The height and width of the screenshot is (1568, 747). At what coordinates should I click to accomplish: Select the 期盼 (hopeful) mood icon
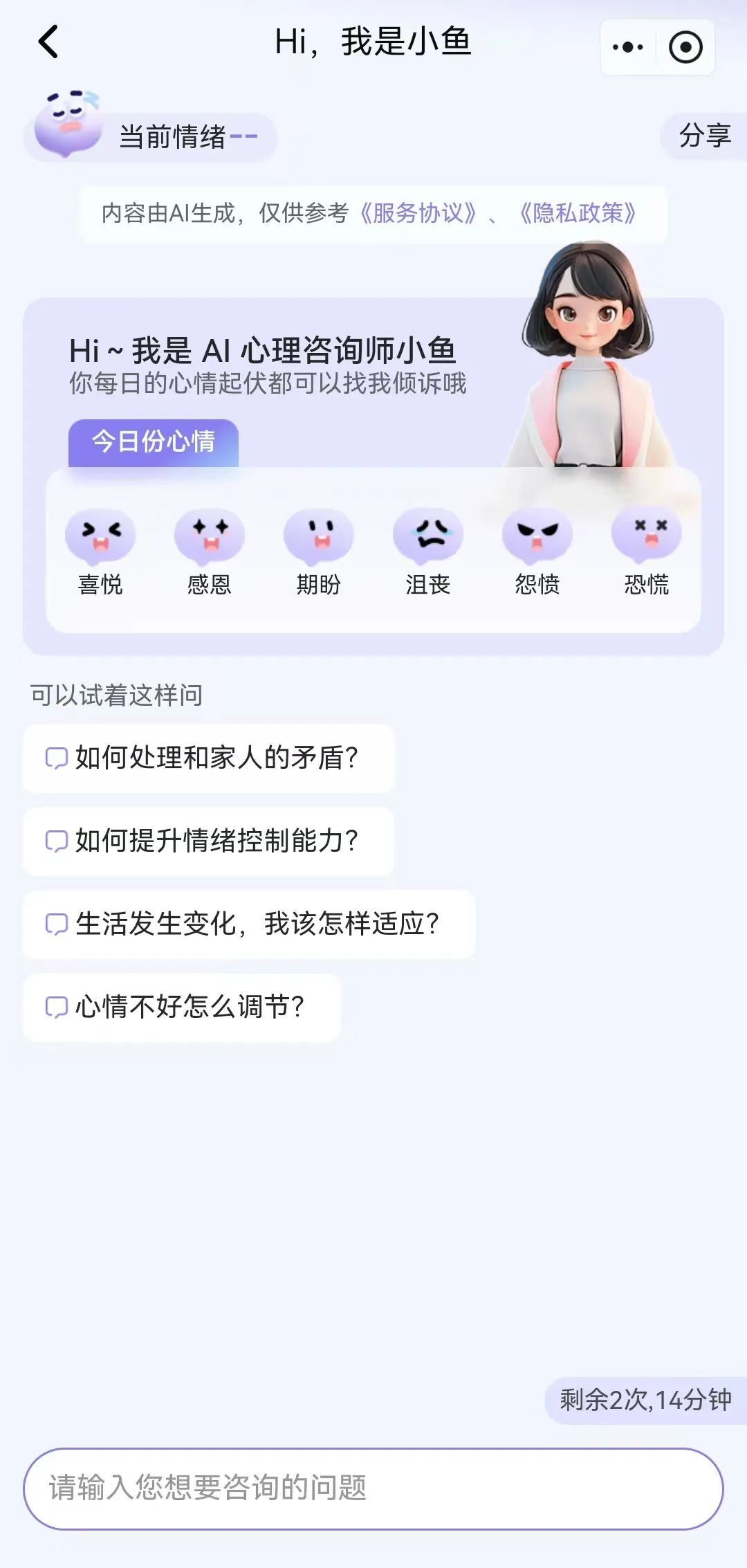(320, 547)
